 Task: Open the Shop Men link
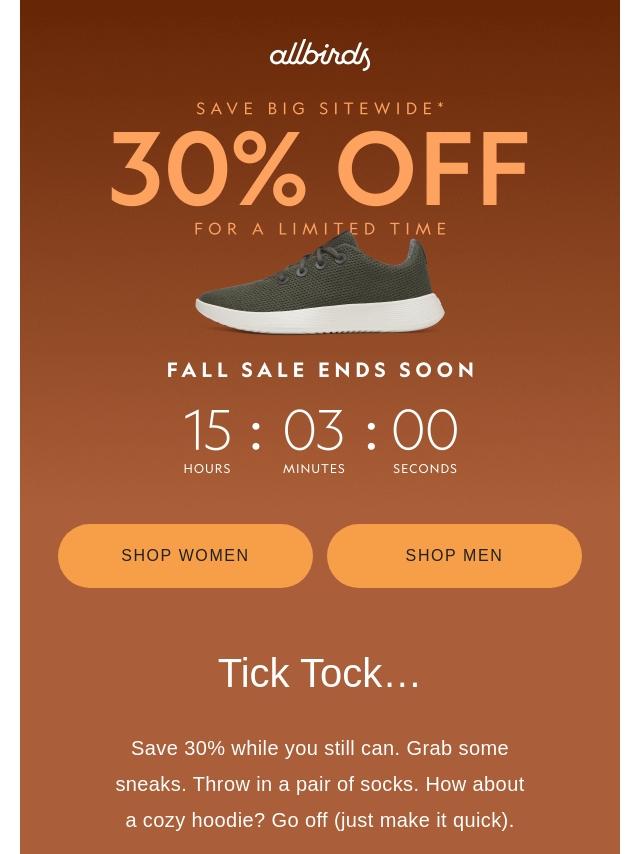click(454, 556)
